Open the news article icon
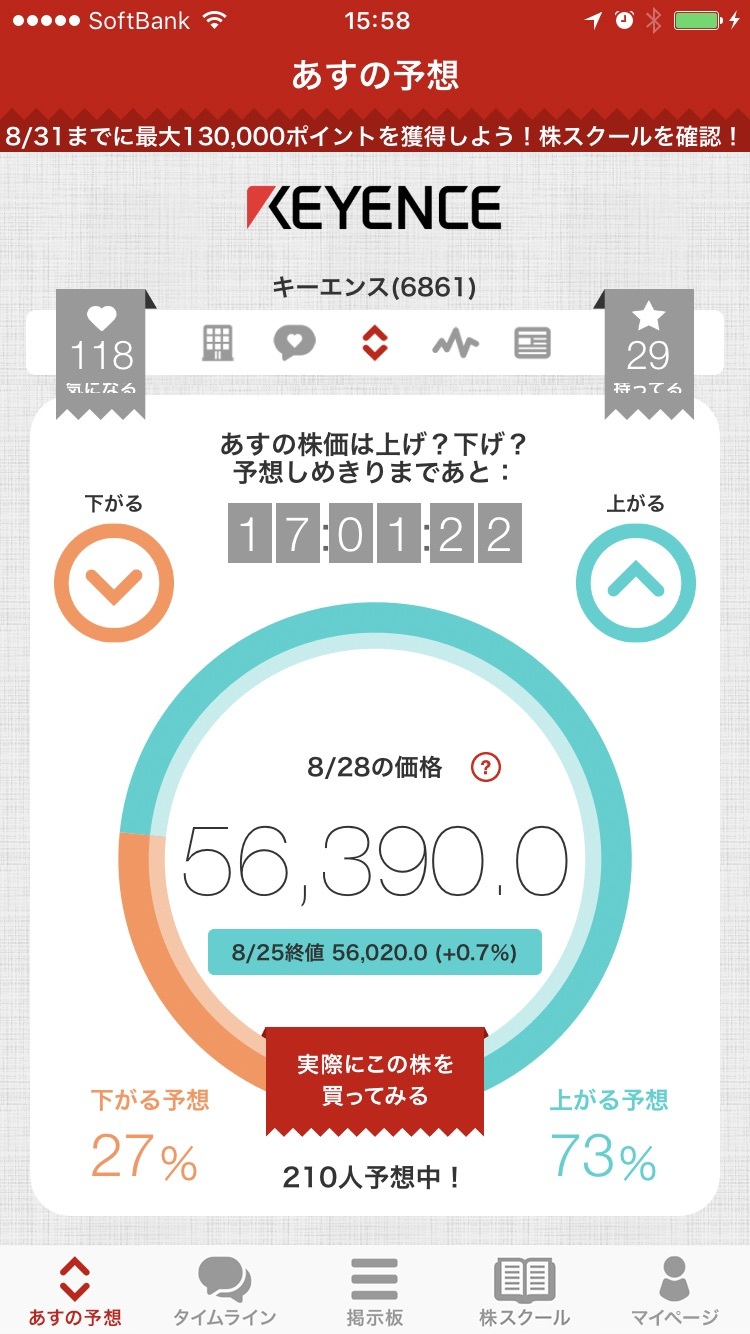 532,343
